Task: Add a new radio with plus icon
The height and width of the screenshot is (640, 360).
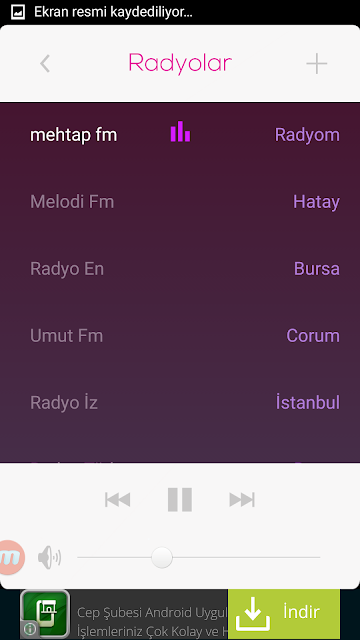Action: pos(317,64)
